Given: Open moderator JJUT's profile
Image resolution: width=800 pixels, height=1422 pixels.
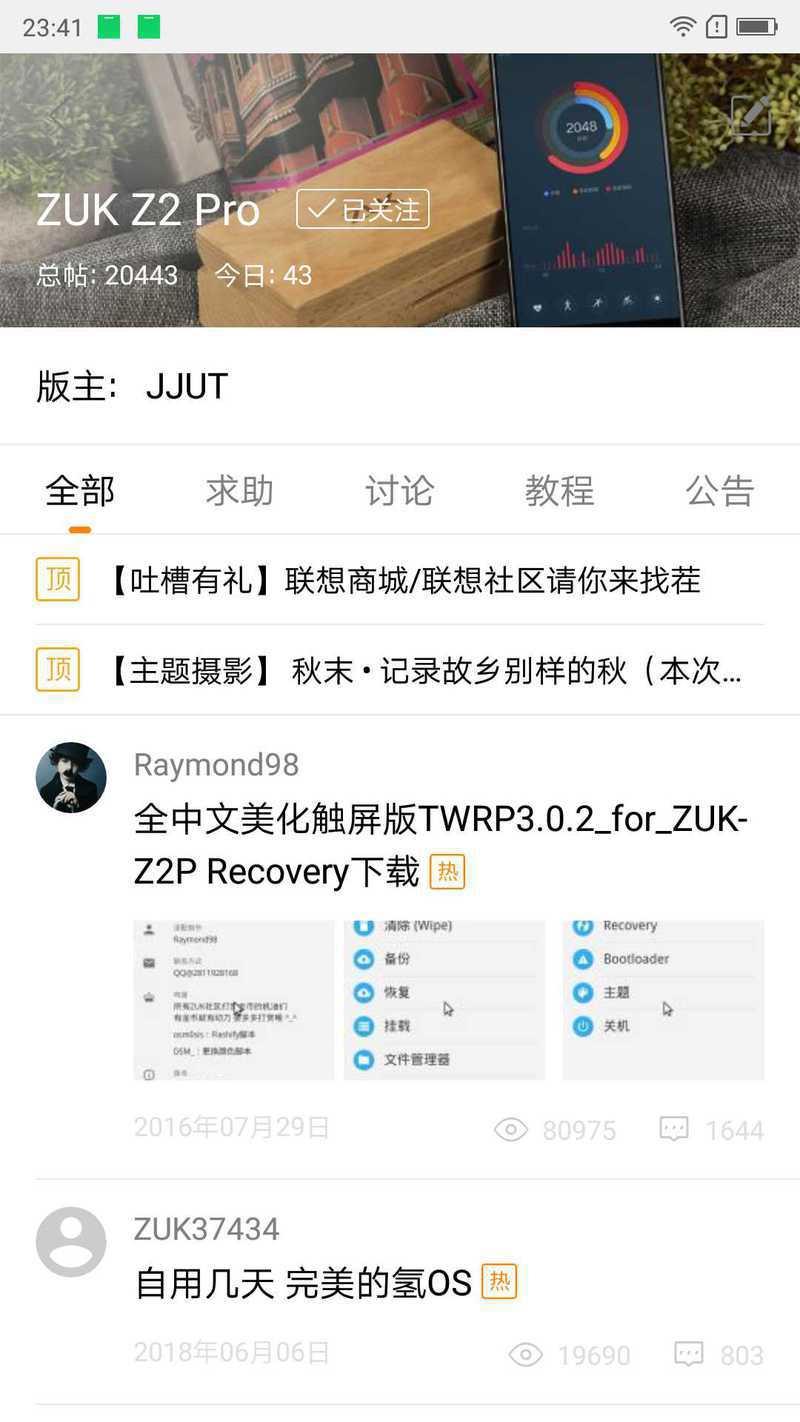Looking at the screenshot, I should (x=187, y=386).
